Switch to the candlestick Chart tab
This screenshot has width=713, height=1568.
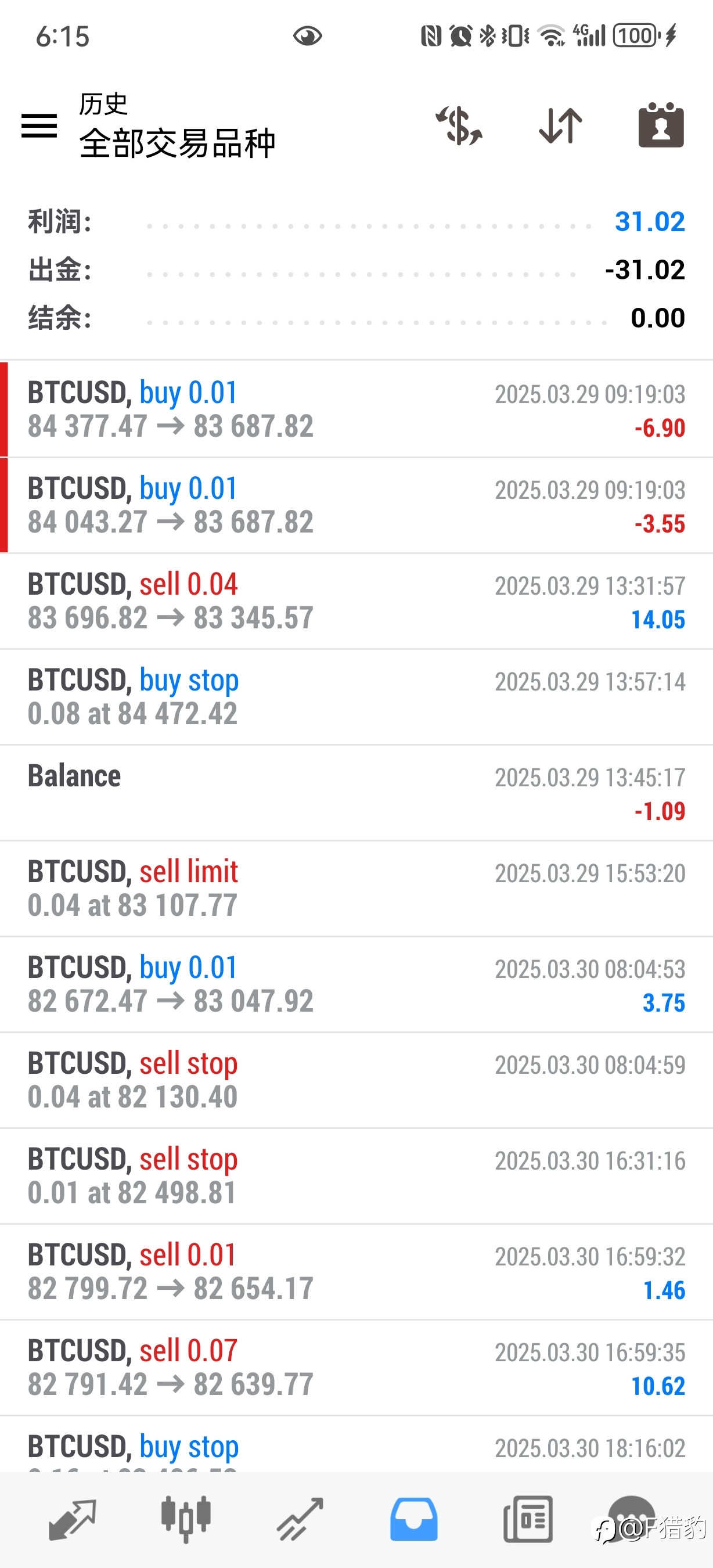tap(186, 1519)
